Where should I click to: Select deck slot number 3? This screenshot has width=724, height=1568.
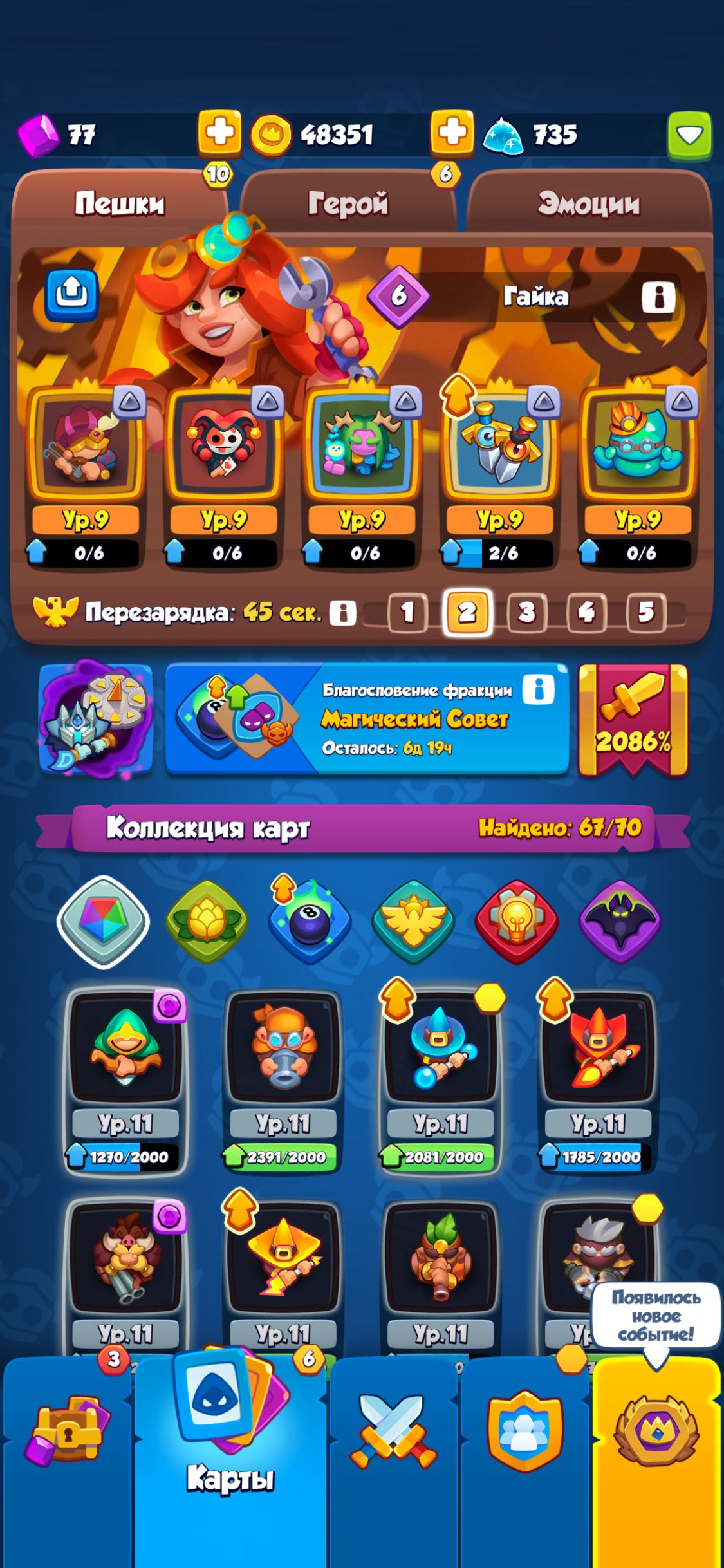526,612
